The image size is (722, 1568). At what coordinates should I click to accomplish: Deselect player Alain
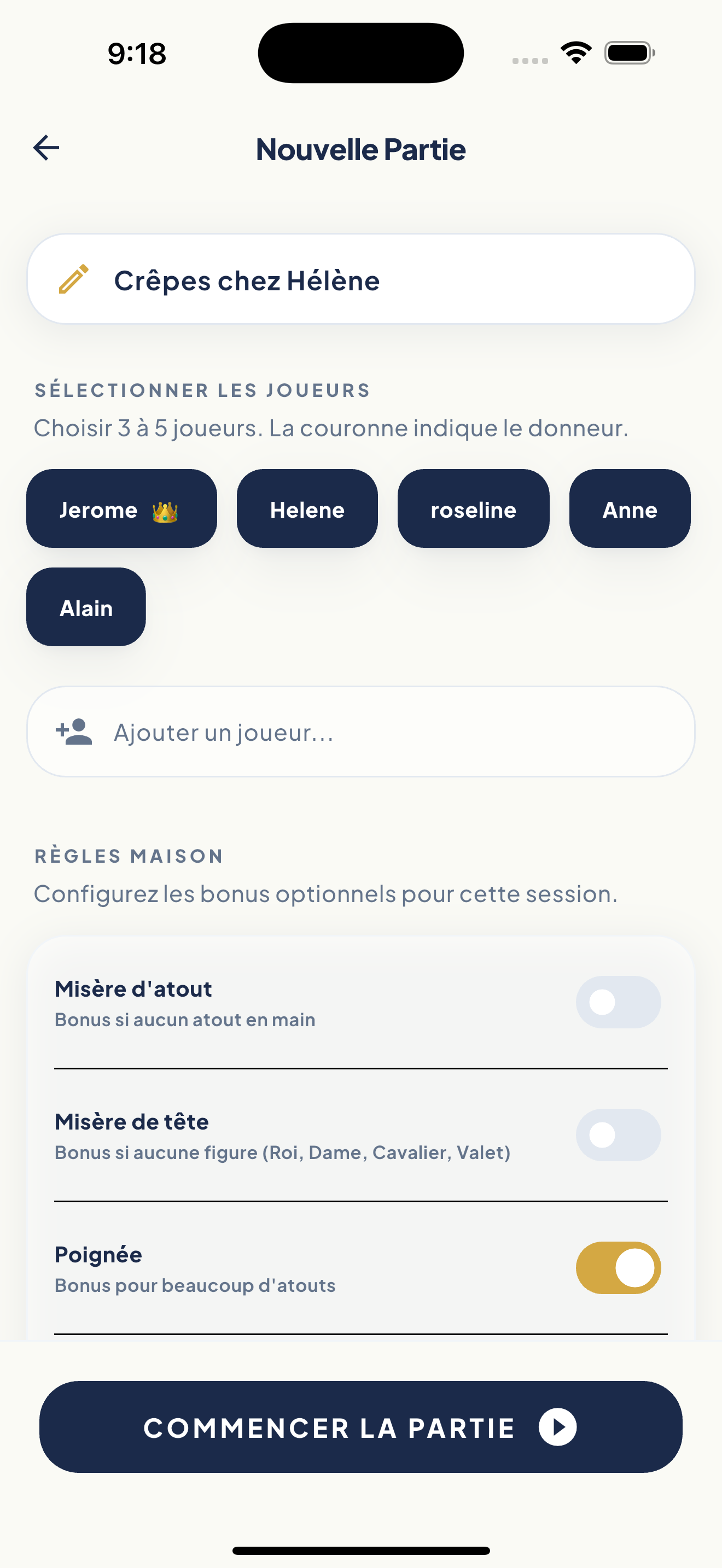tap(85, 607)
